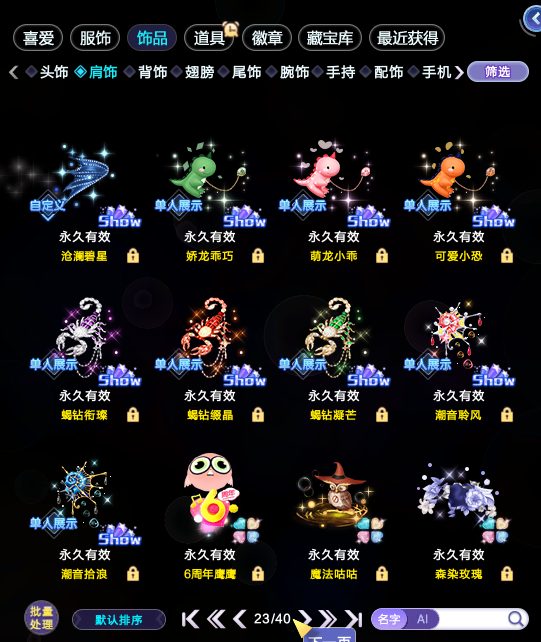Go to the next page arrow

click(304, 619)
